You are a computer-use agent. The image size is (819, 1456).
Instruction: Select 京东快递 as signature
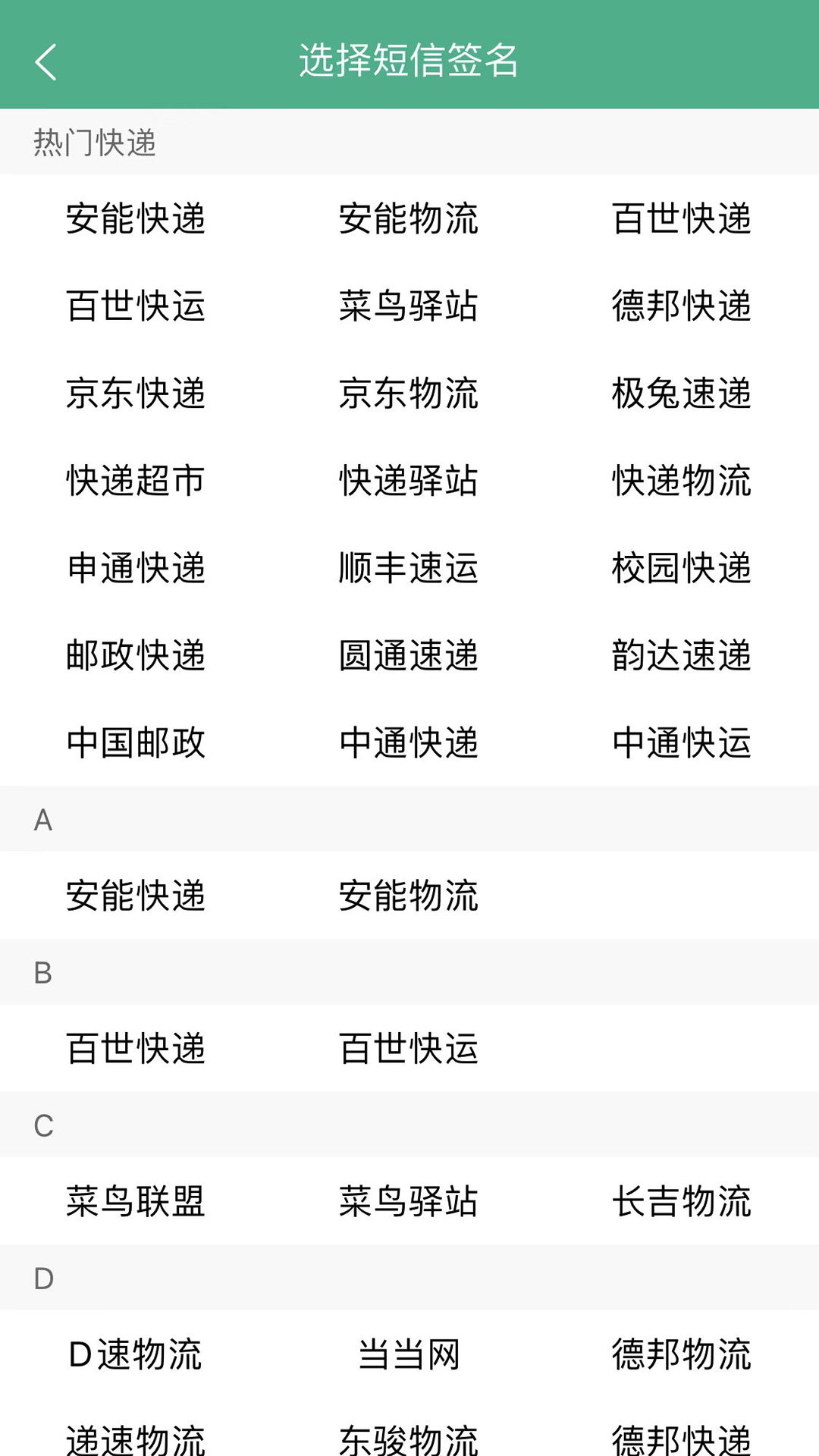pos(136,394)
